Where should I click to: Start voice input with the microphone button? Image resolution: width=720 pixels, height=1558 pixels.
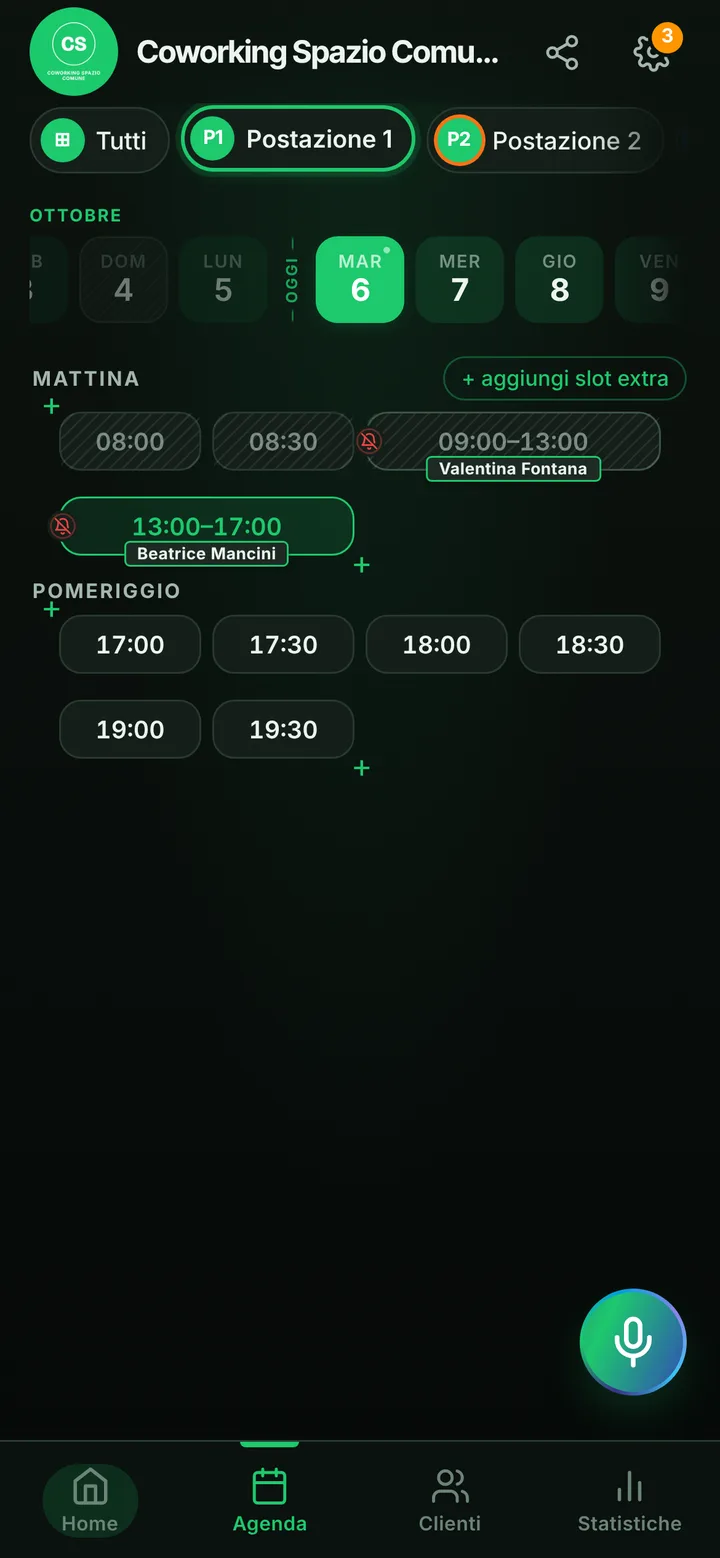pyautogui.click(x=633, y=1341)
